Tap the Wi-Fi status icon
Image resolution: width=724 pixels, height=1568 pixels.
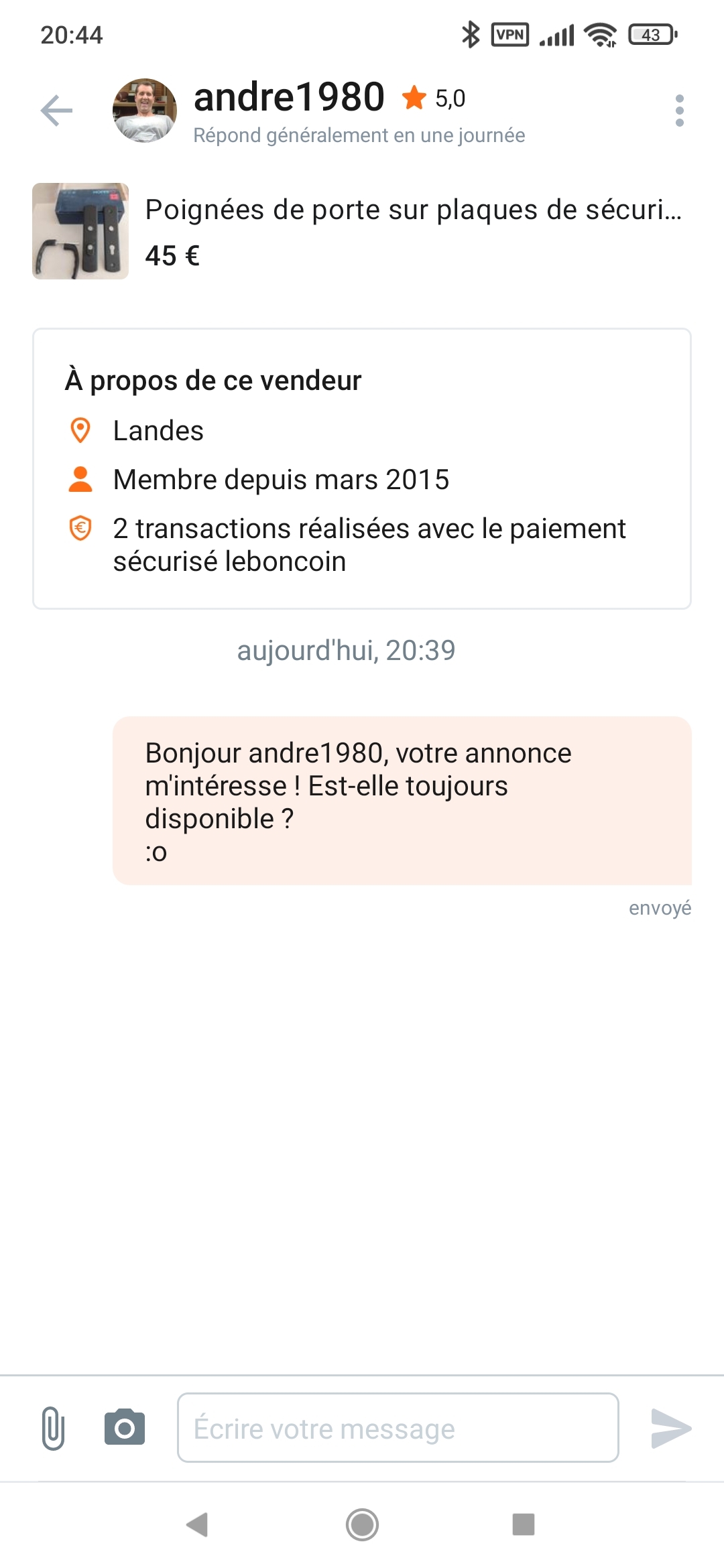601,34
